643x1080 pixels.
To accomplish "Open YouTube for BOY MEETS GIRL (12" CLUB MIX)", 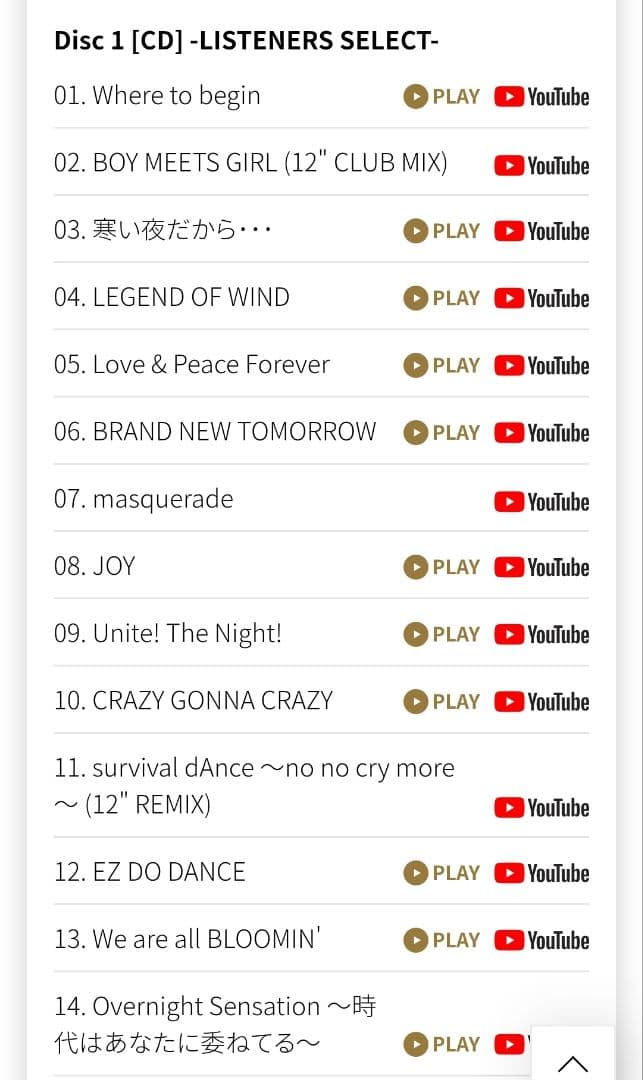I will pos(541,165).
